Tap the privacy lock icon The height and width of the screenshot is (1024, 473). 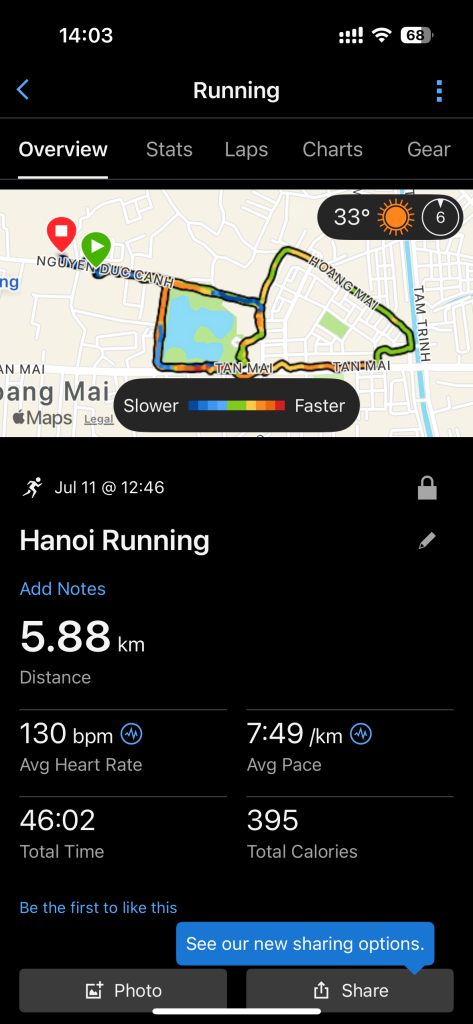[427, 488]
